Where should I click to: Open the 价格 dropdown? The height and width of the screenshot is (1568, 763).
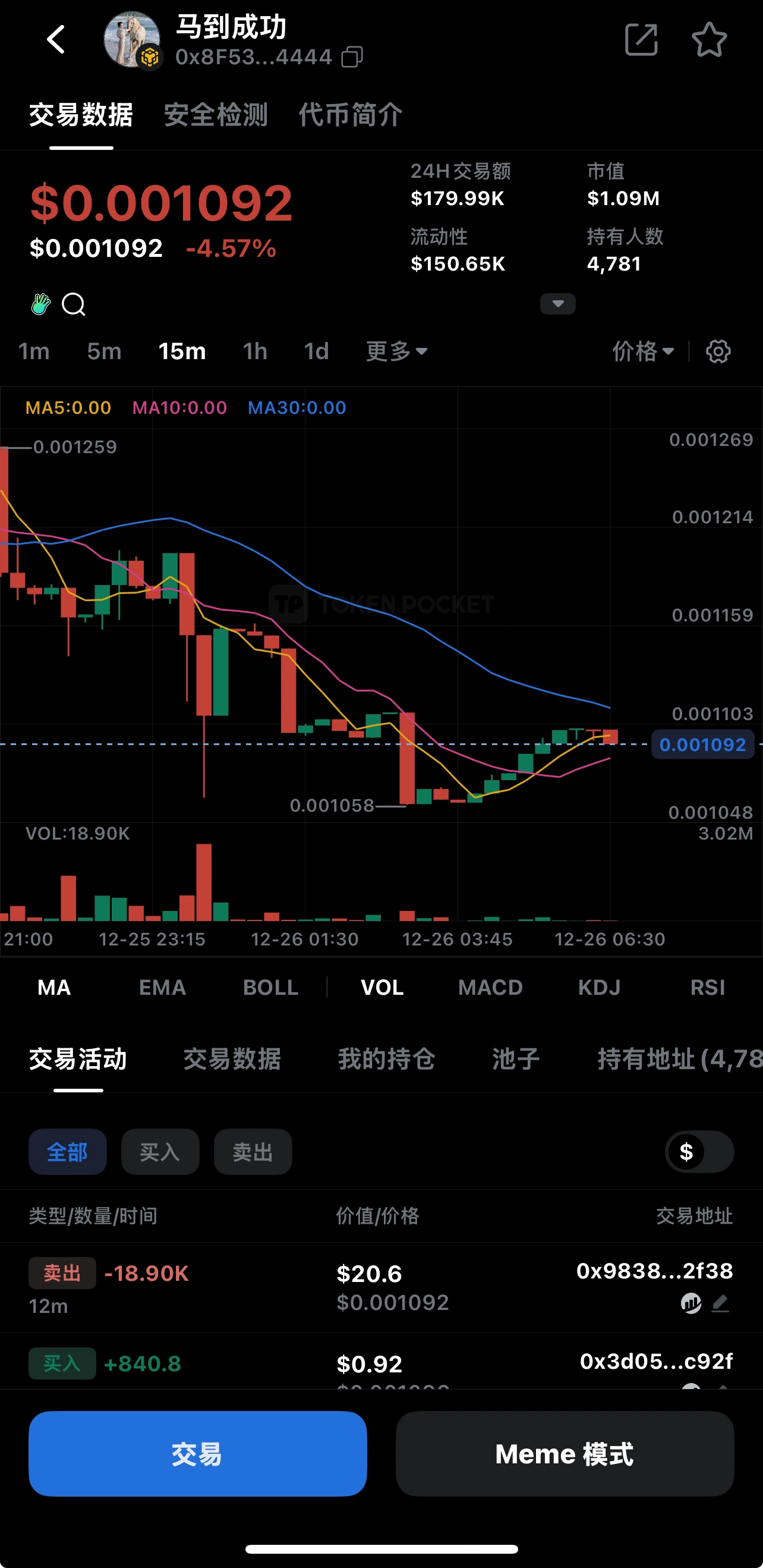(x=642, y=351)
